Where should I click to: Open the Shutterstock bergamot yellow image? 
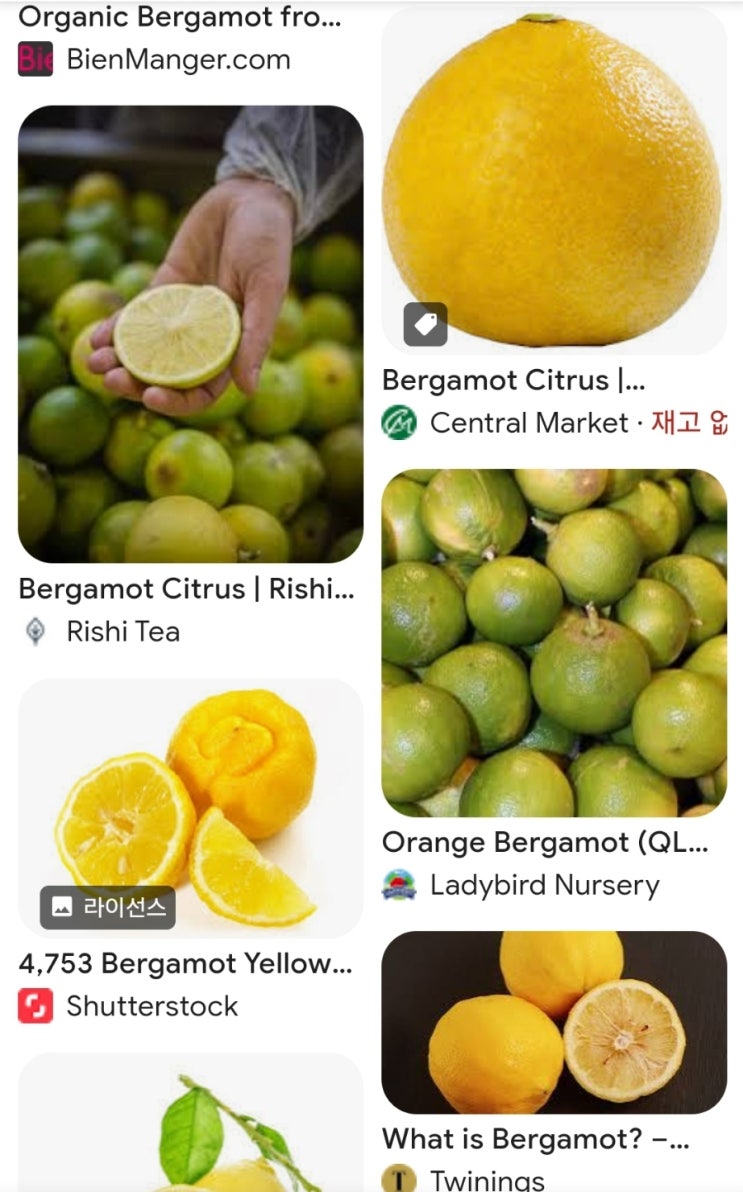tap(190, 808)
